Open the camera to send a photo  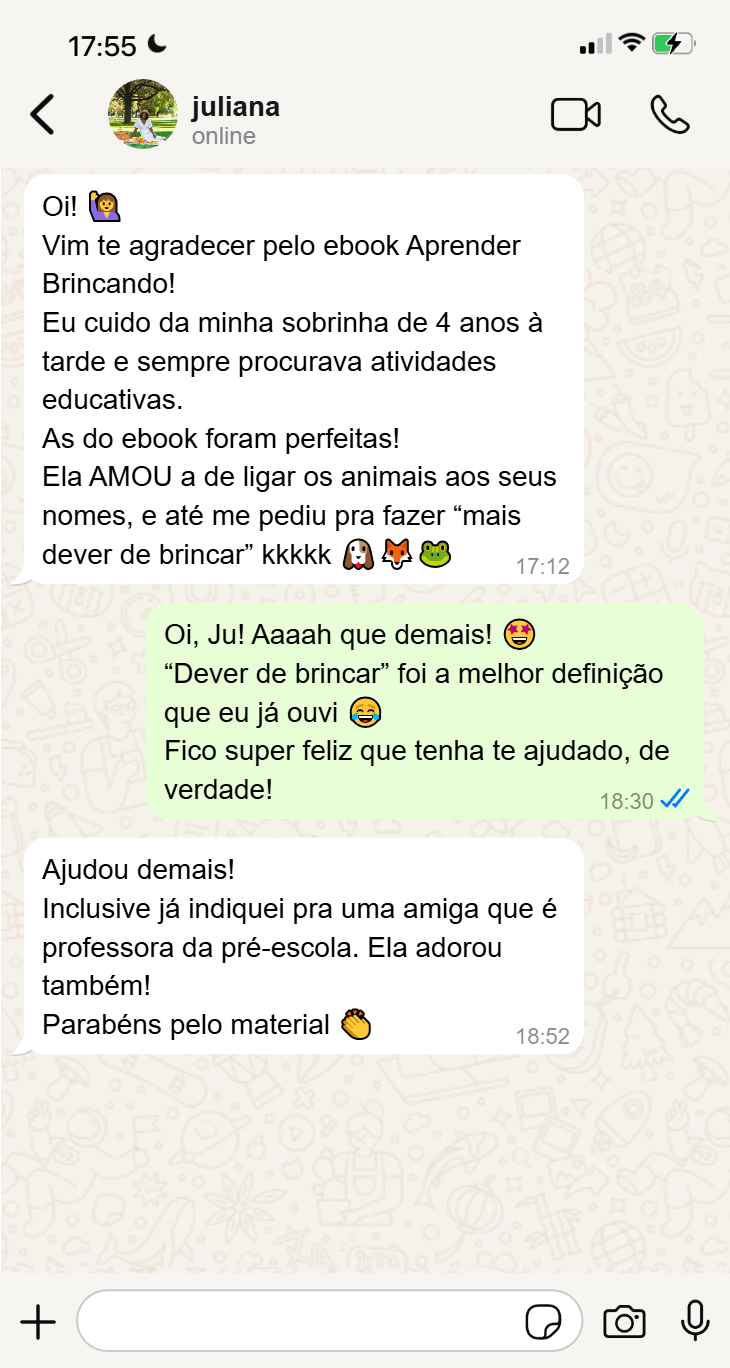point(624,1322)
